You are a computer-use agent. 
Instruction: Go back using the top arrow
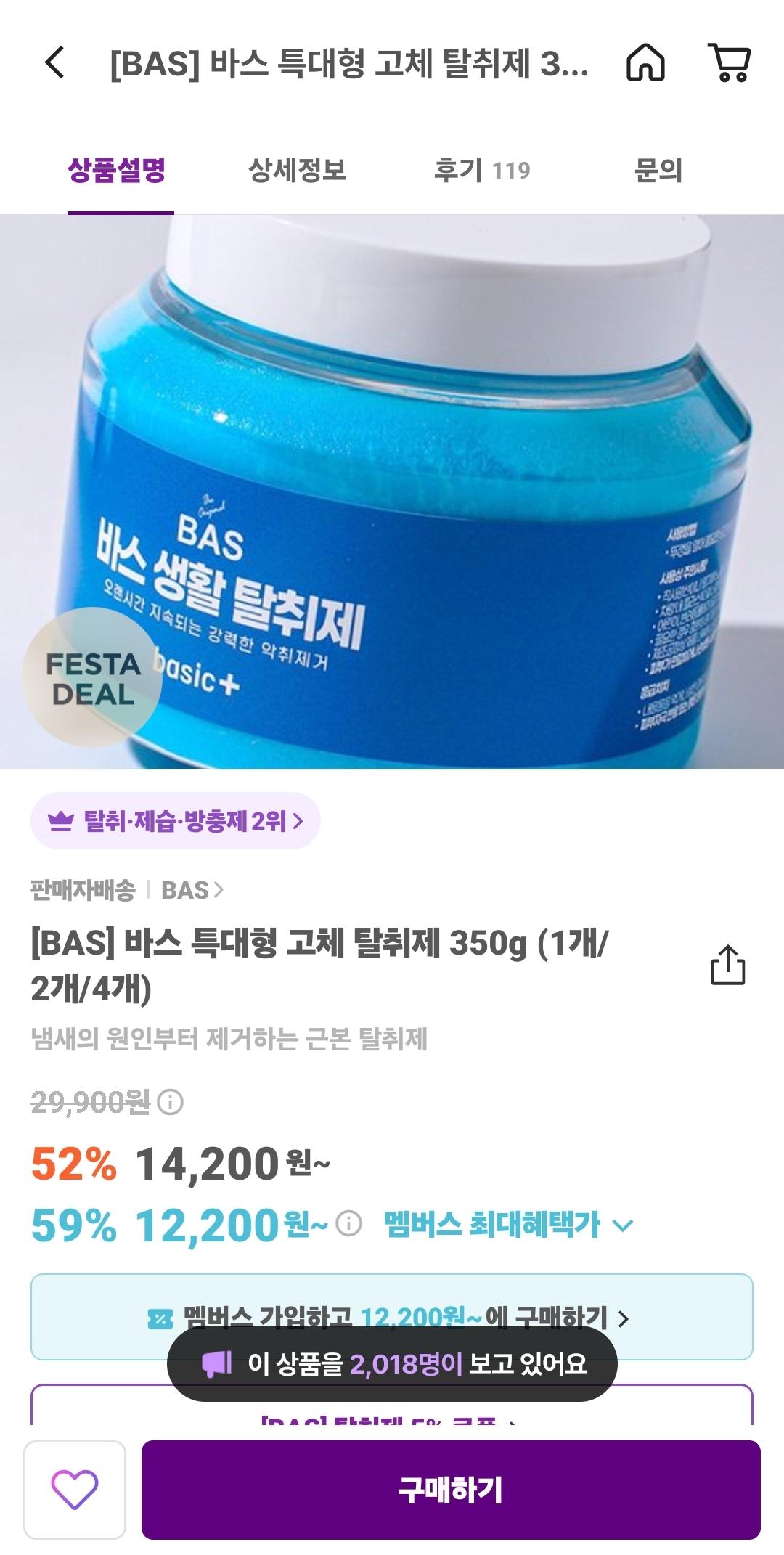tap(55, 62)
